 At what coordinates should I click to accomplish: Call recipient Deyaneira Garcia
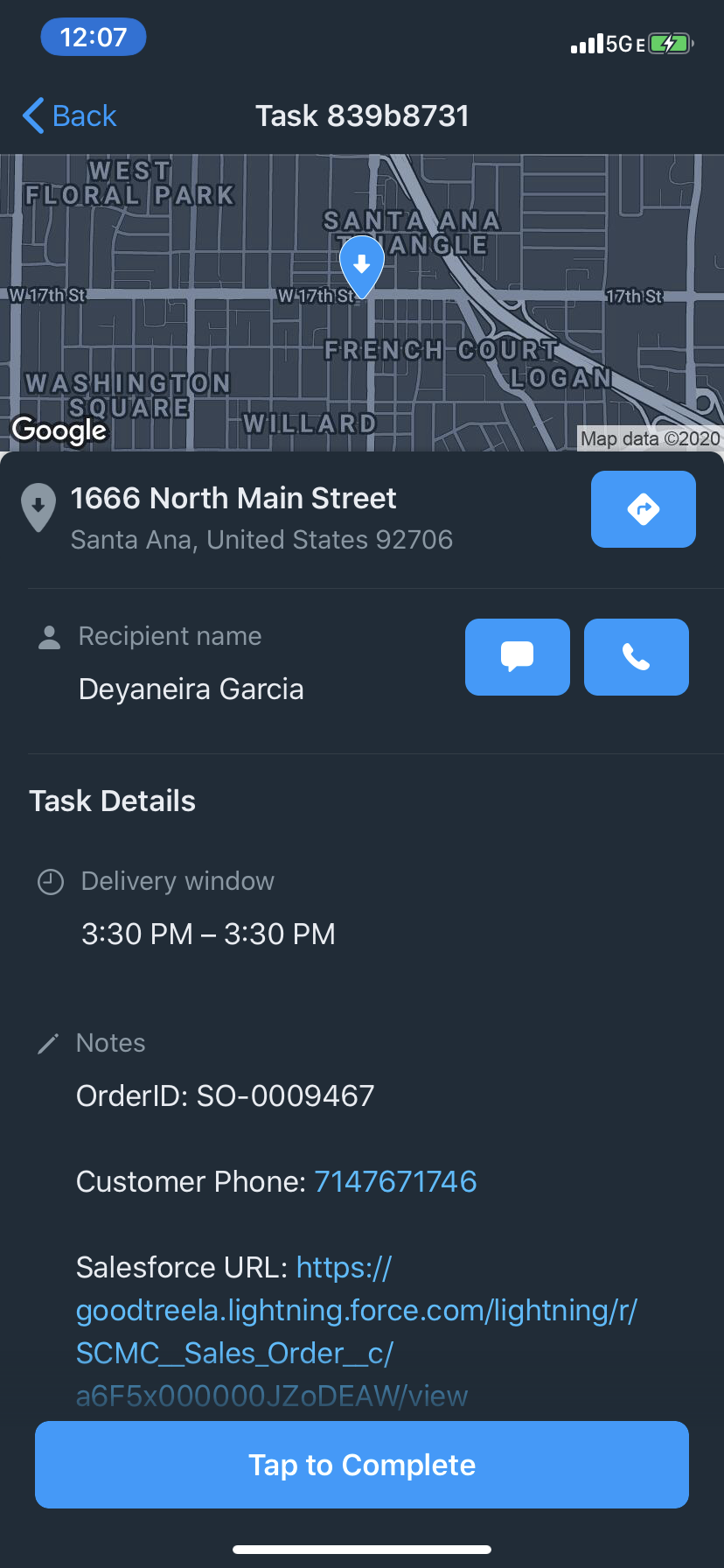[x=636, y=657]
